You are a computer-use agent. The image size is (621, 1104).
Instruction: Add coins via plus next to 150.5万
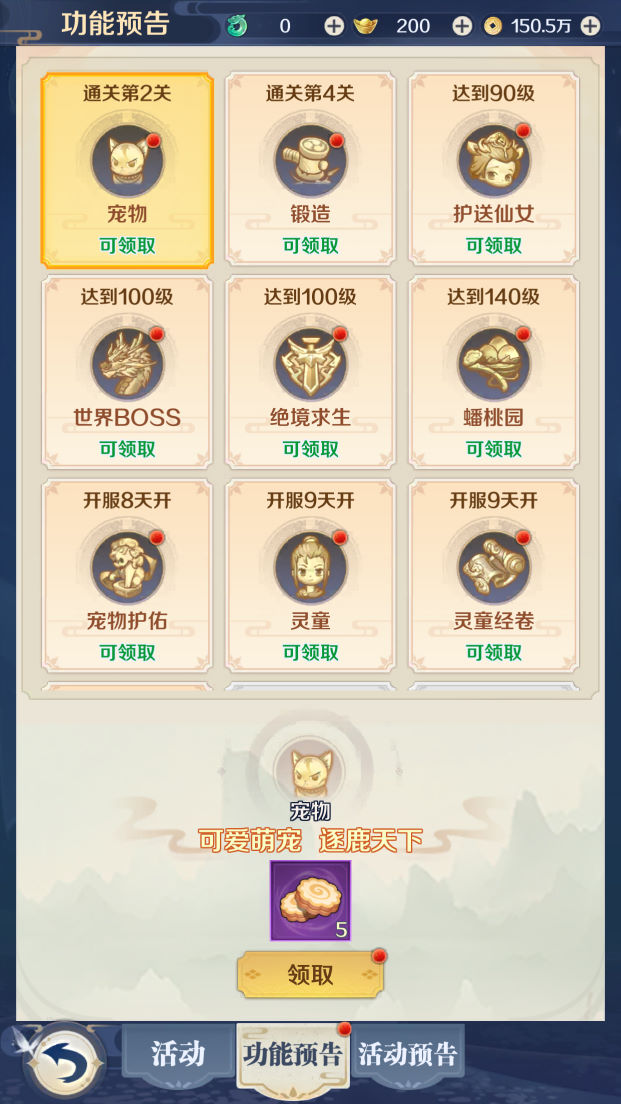[x=591, y=26]
